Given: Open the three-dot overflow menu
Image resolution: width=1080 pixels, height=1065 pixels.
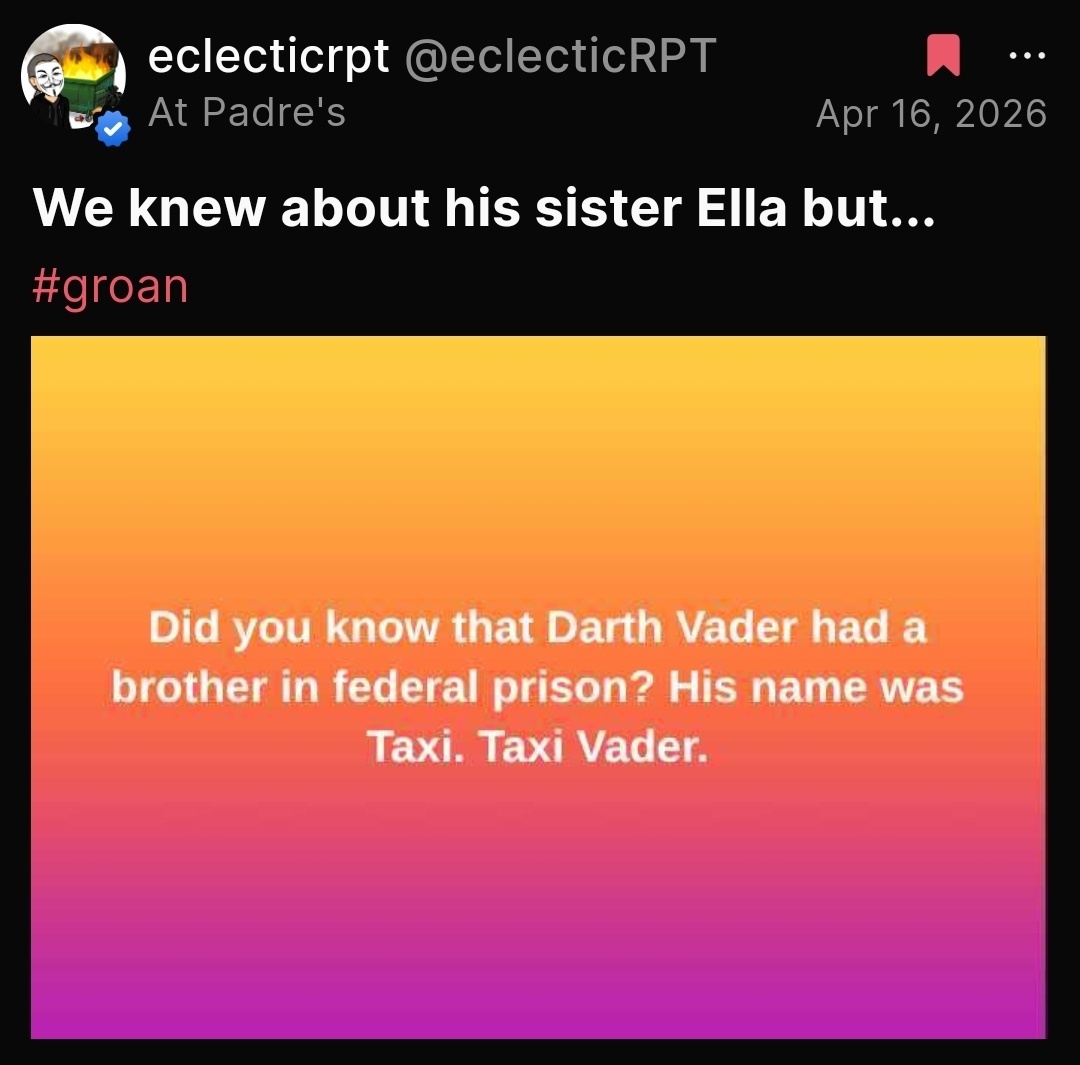Looking at the screenshot, I should [x=1026, y=56].
